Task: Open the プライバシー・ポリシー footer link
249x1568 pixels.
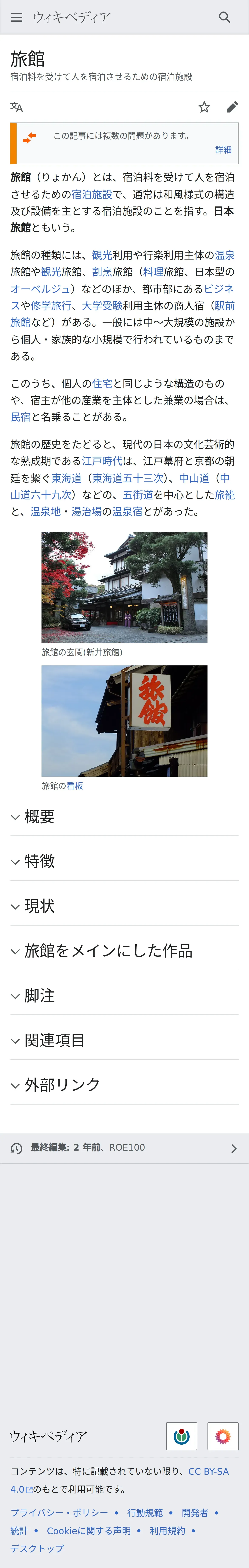Action: (x=59, y=1513)
